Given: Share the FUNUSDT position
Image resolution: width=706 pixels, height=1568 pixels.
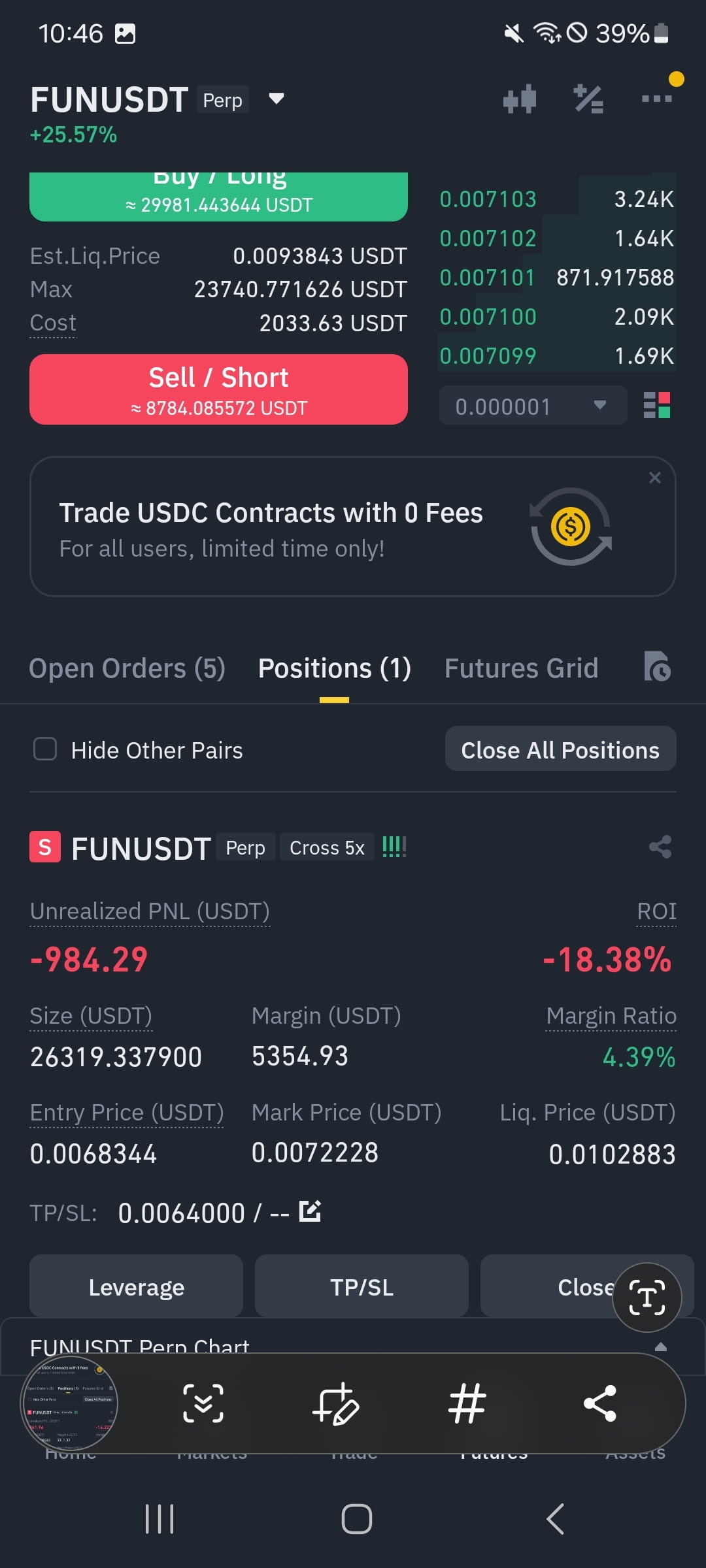Looking at the screenshot, I should point(660,847).
